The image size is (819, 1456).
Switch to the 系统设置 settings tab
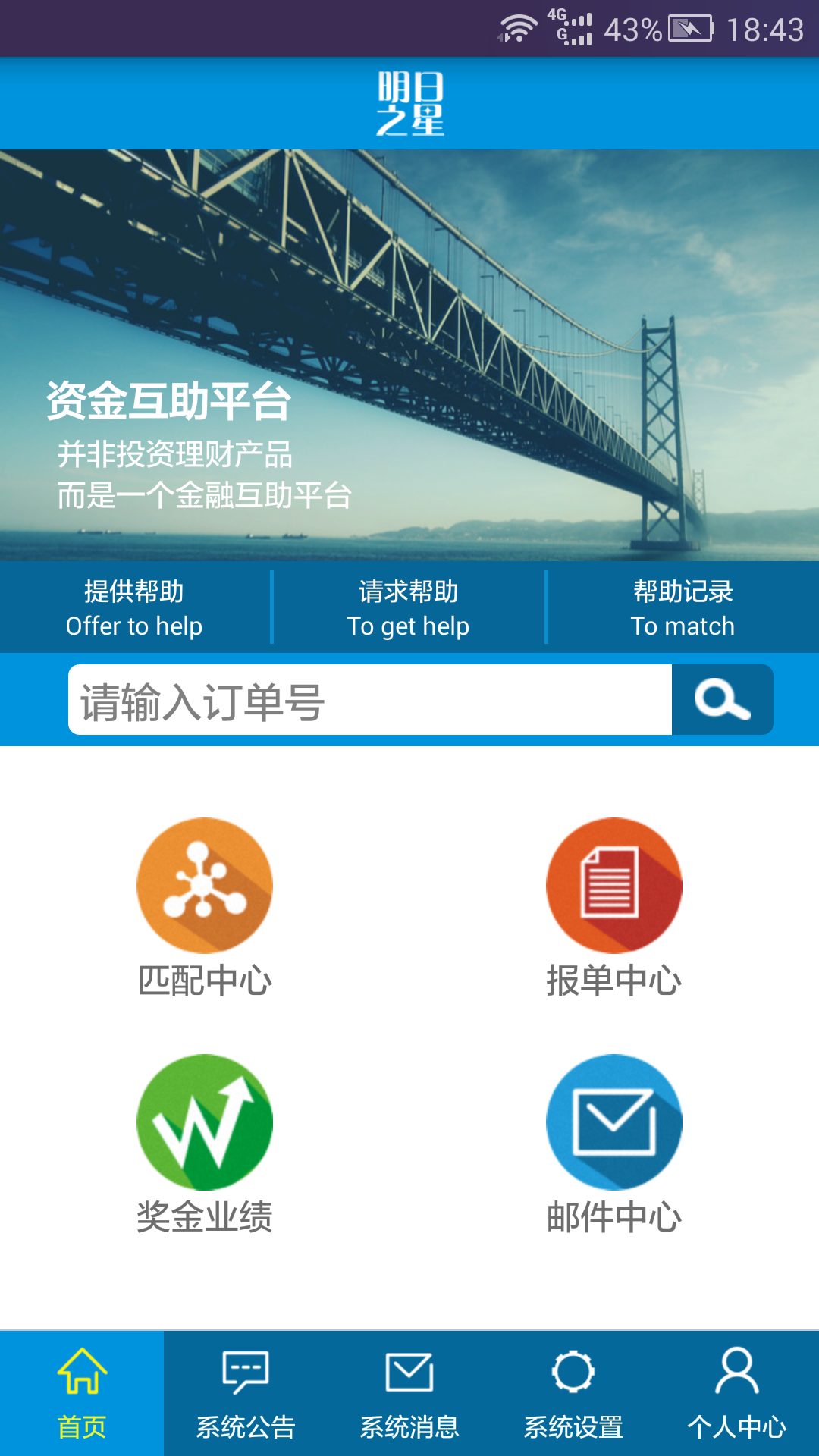point(573,1394)
